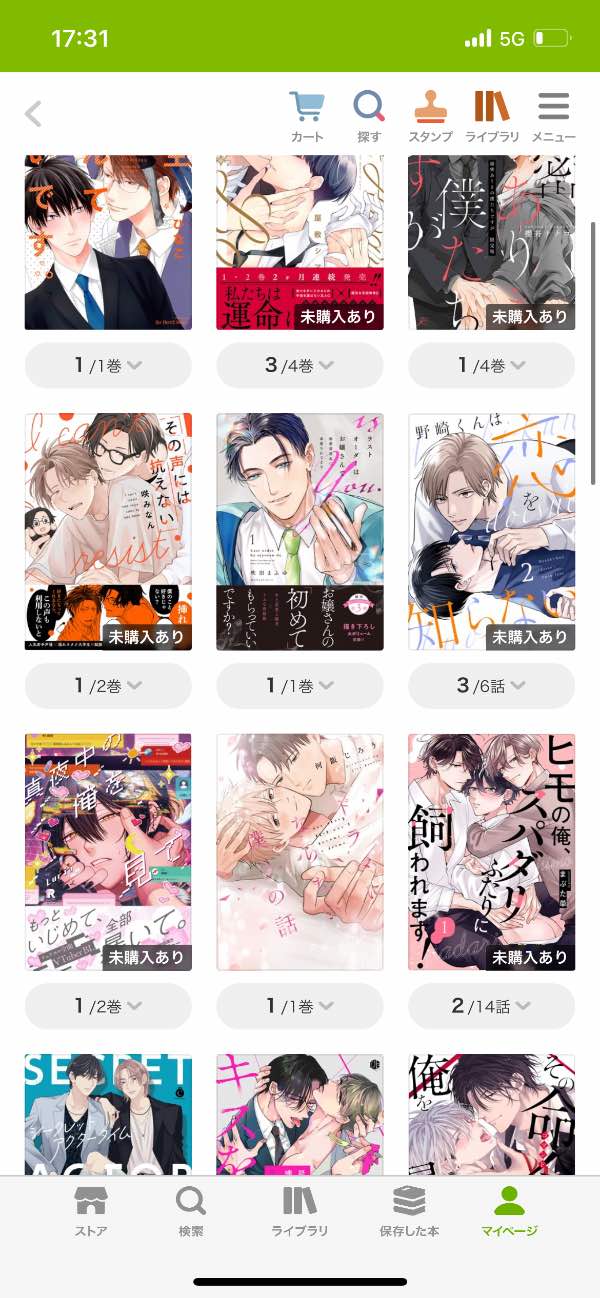Expand the 1/4巻 volume dropdown

(491, 366)
